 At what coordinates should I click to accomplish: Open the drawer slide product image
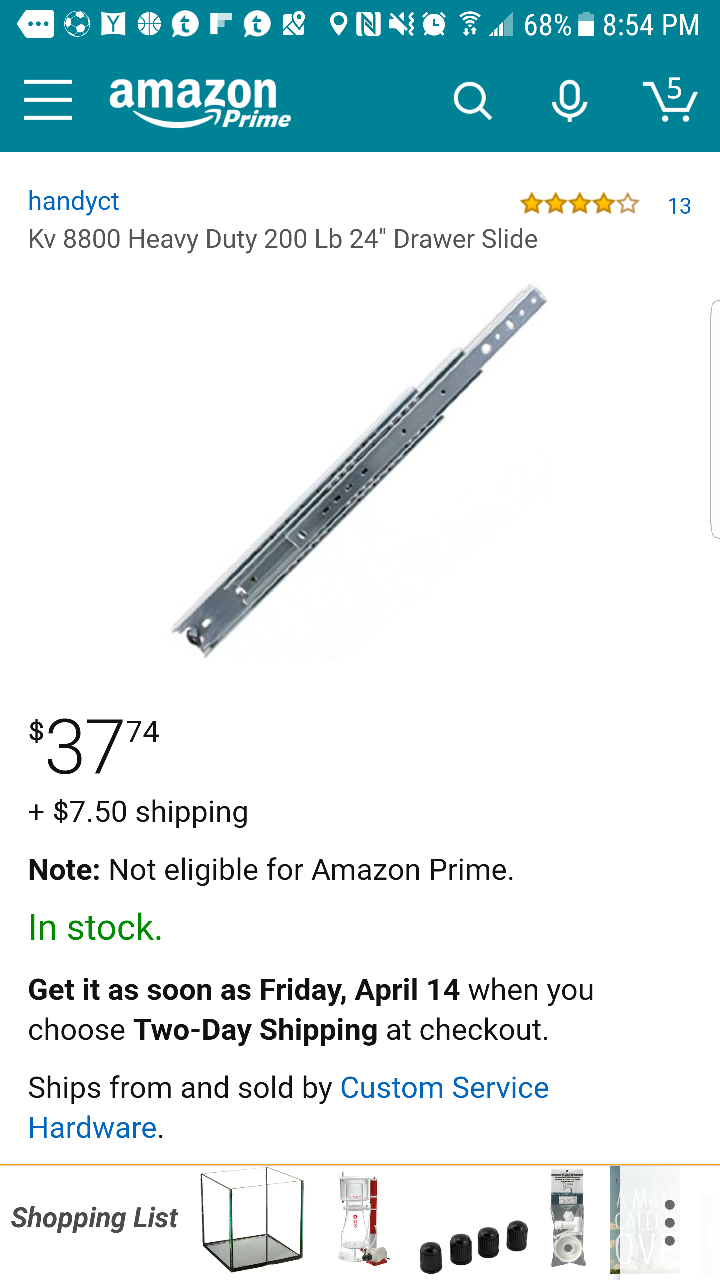pyautogui.click(x=360, y=470)
